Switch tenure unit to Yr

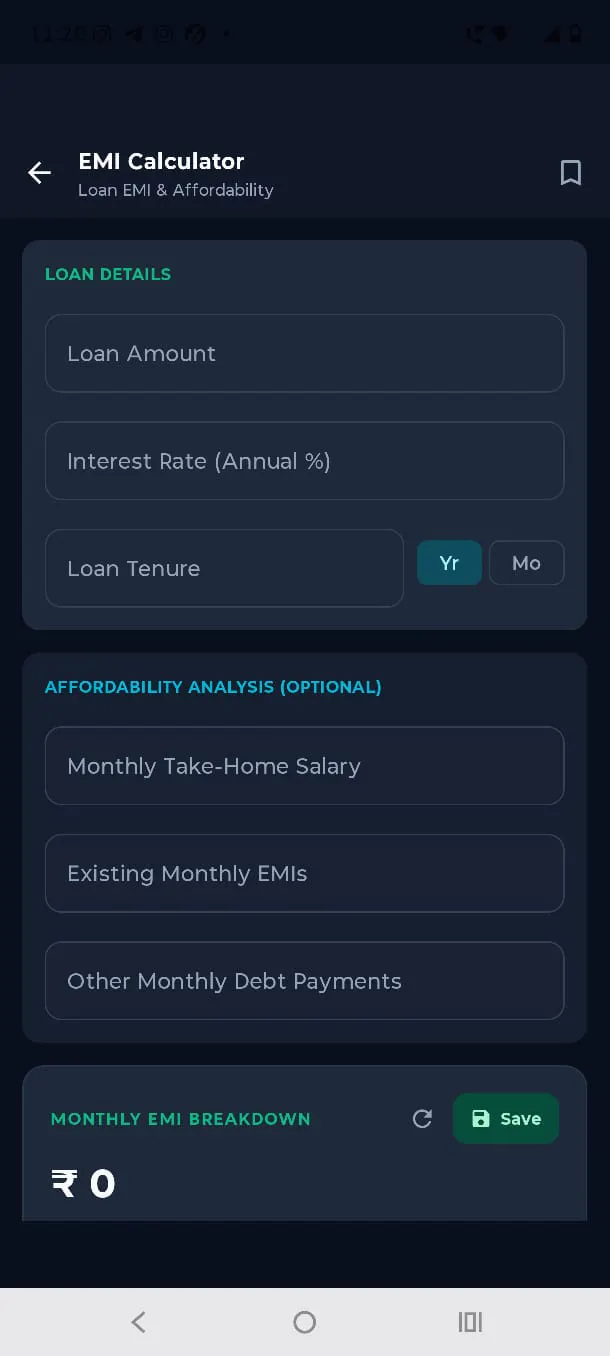click(x=449, y=563)
